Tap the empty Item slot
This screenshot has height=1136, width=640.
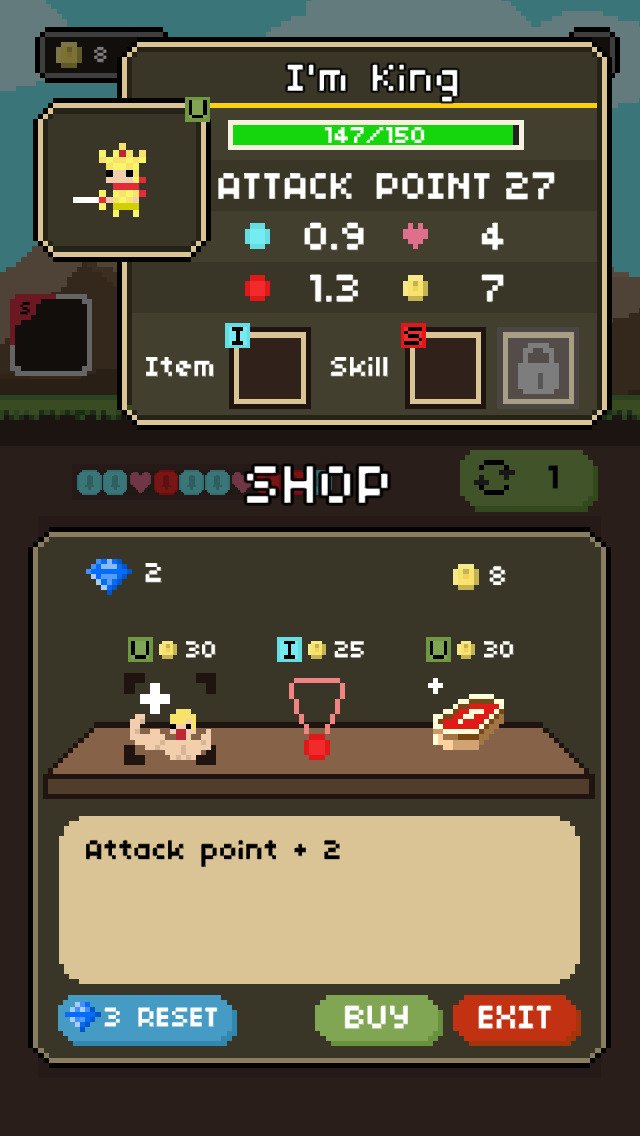tap(270, 368)
